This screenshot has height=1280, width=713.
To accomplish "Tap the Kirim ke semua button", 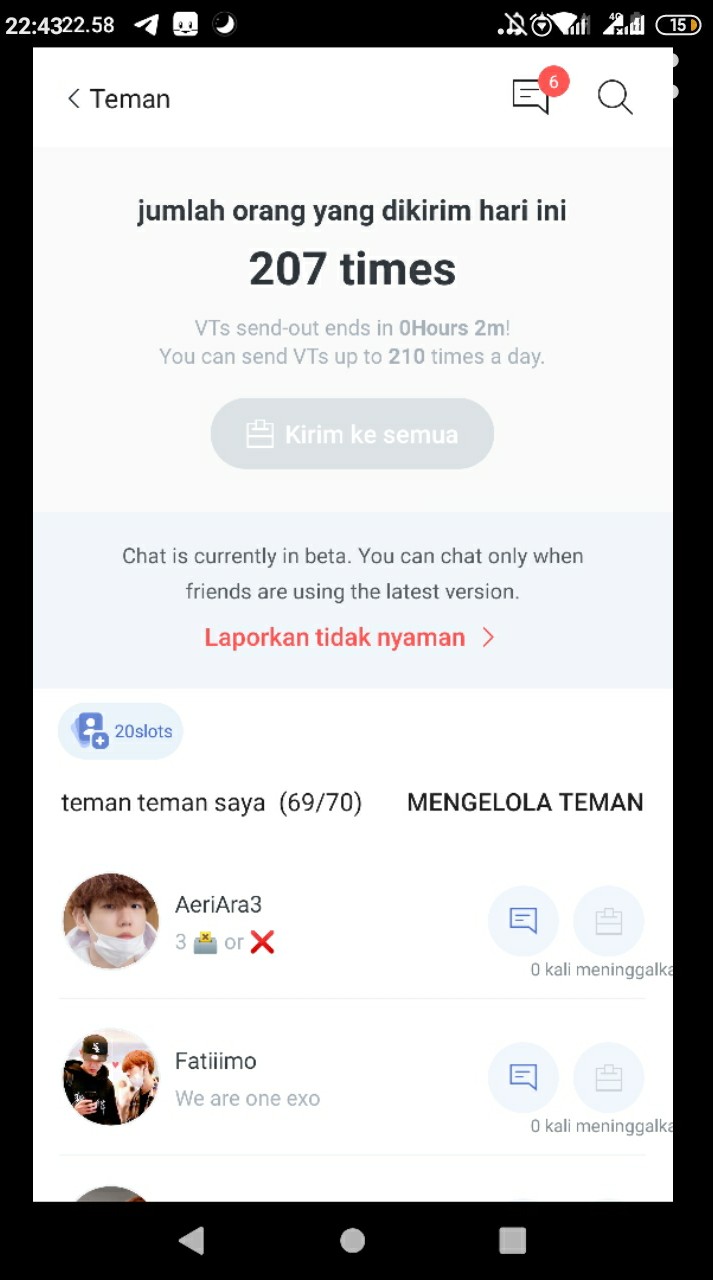I will tap(352, 434).
